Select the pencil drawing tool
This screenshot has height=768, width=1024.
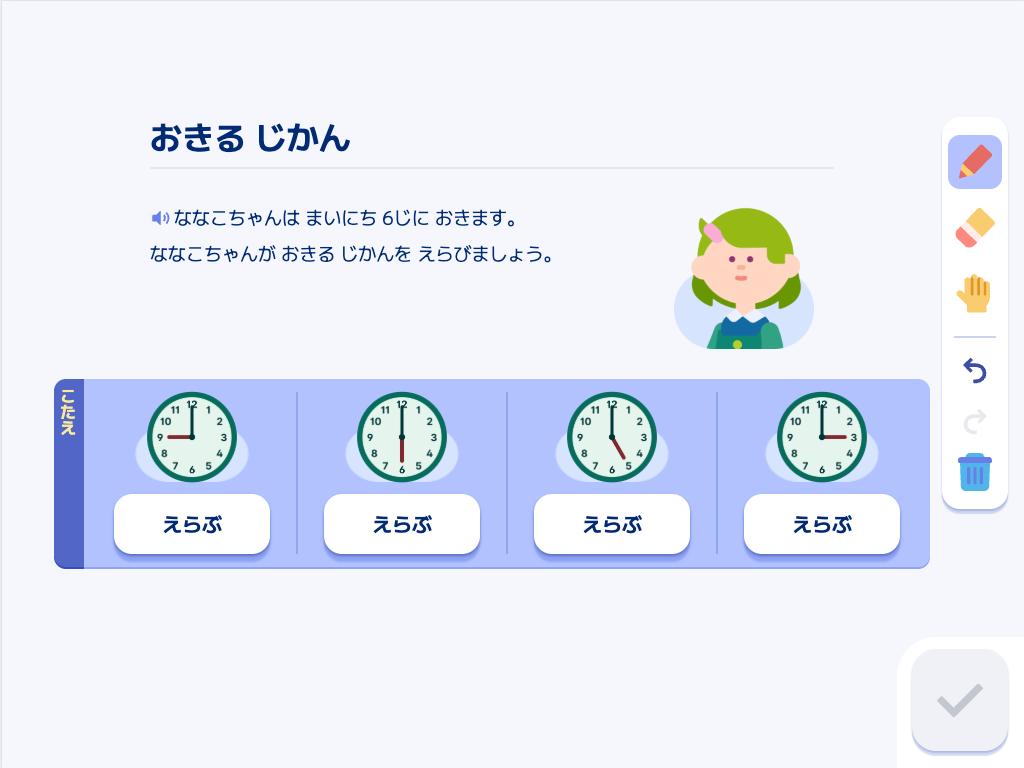975,162
